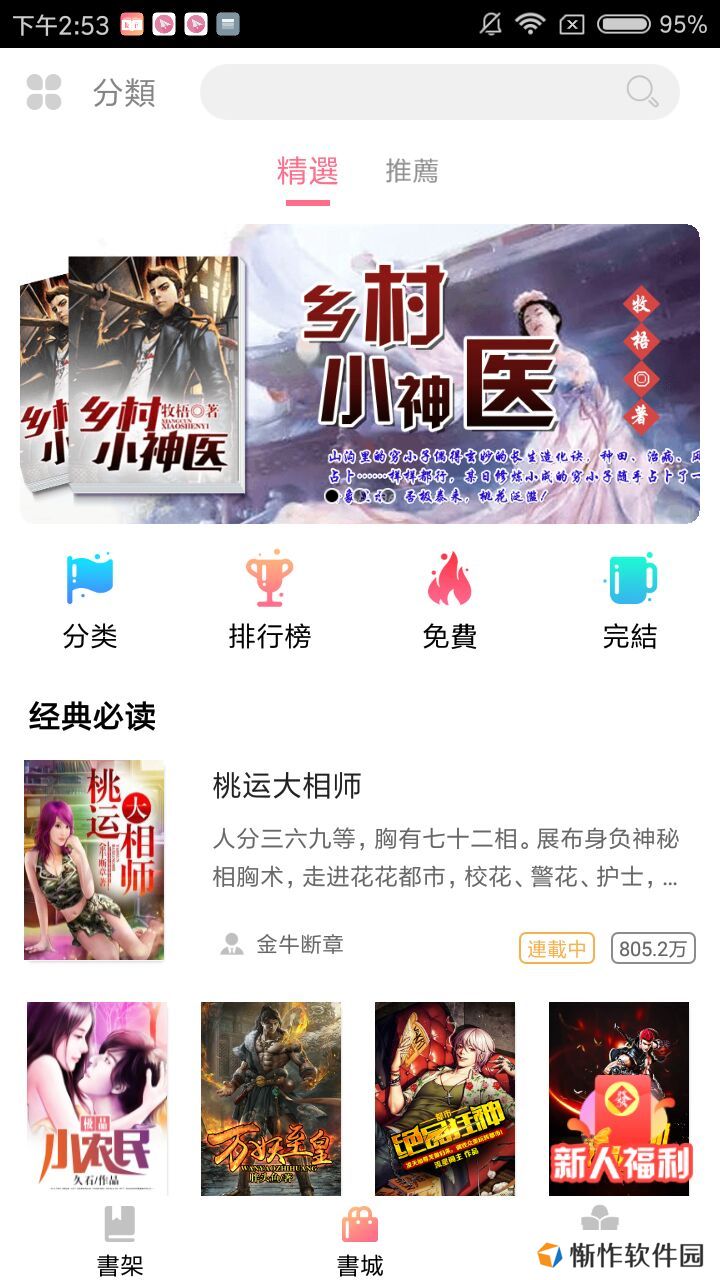Image resolution: width=720 pixels, height=1280 pixels.
Task: Open the book 桃运大相师
Action: (x=286, y=786)
